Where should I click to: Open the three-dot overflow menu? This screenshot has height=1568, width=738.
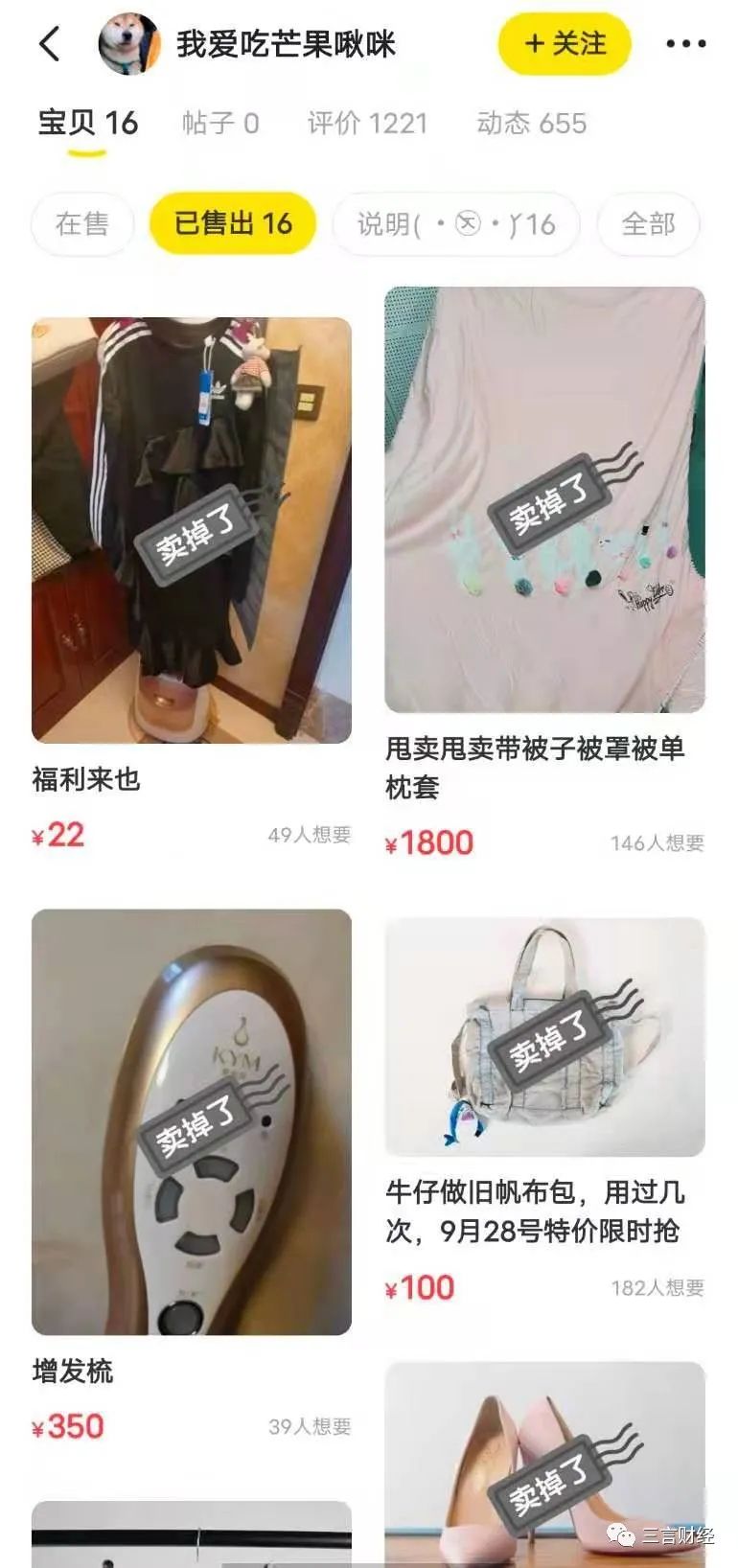point(685,44)
